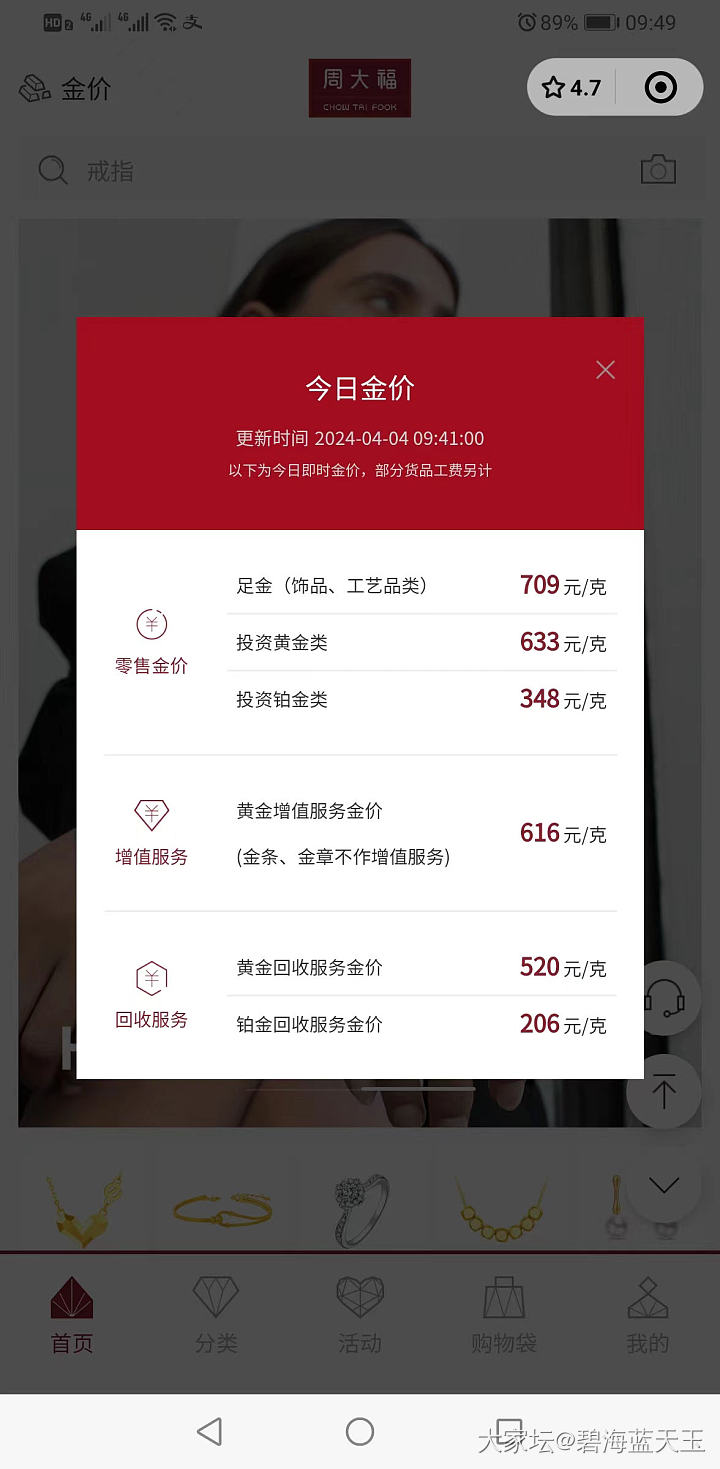Tap the system home button
Image resolution: width=720 pixels, height=1469 pixels.
tap(360, 1431)
